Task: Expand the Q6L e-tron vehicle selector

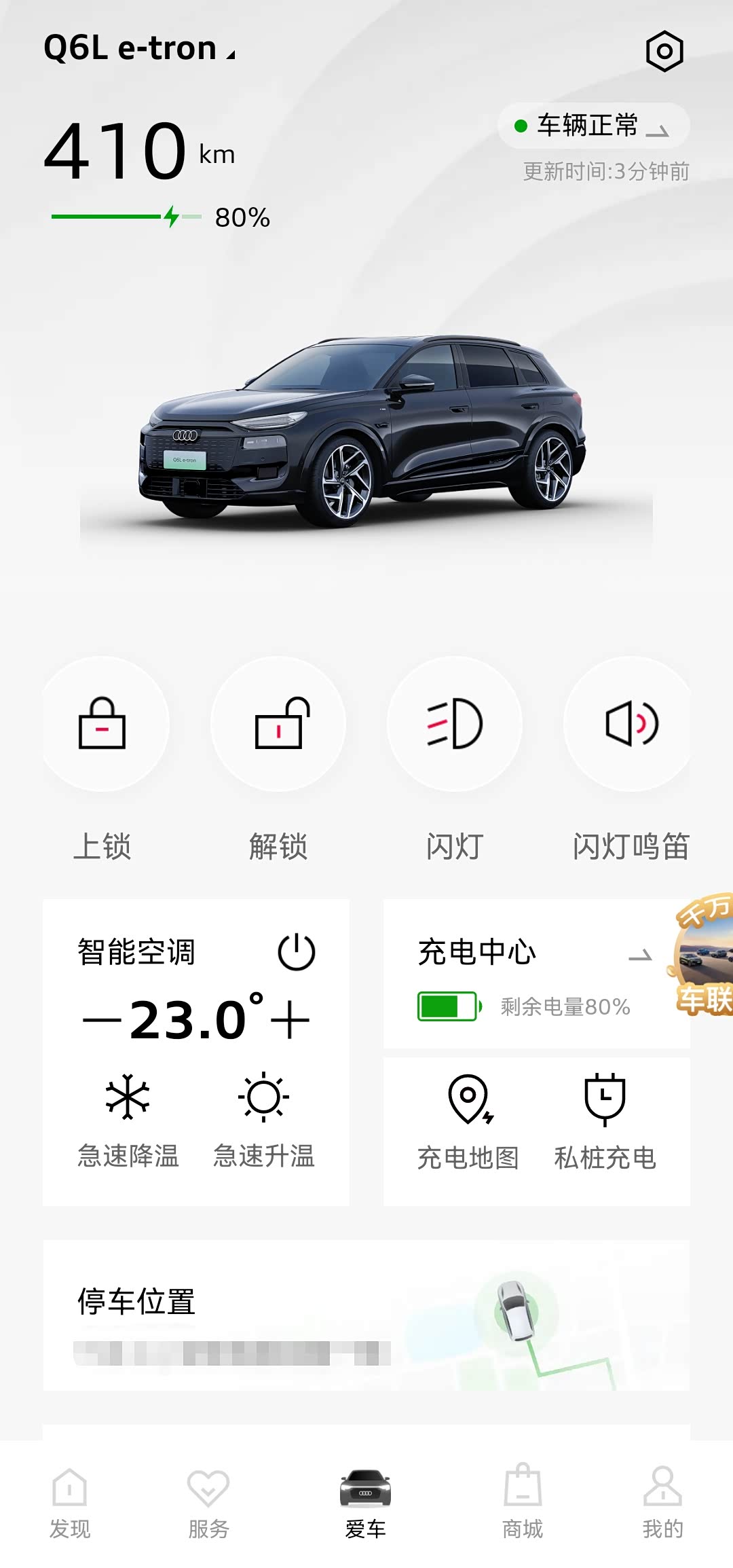Action: click(139, 49)
